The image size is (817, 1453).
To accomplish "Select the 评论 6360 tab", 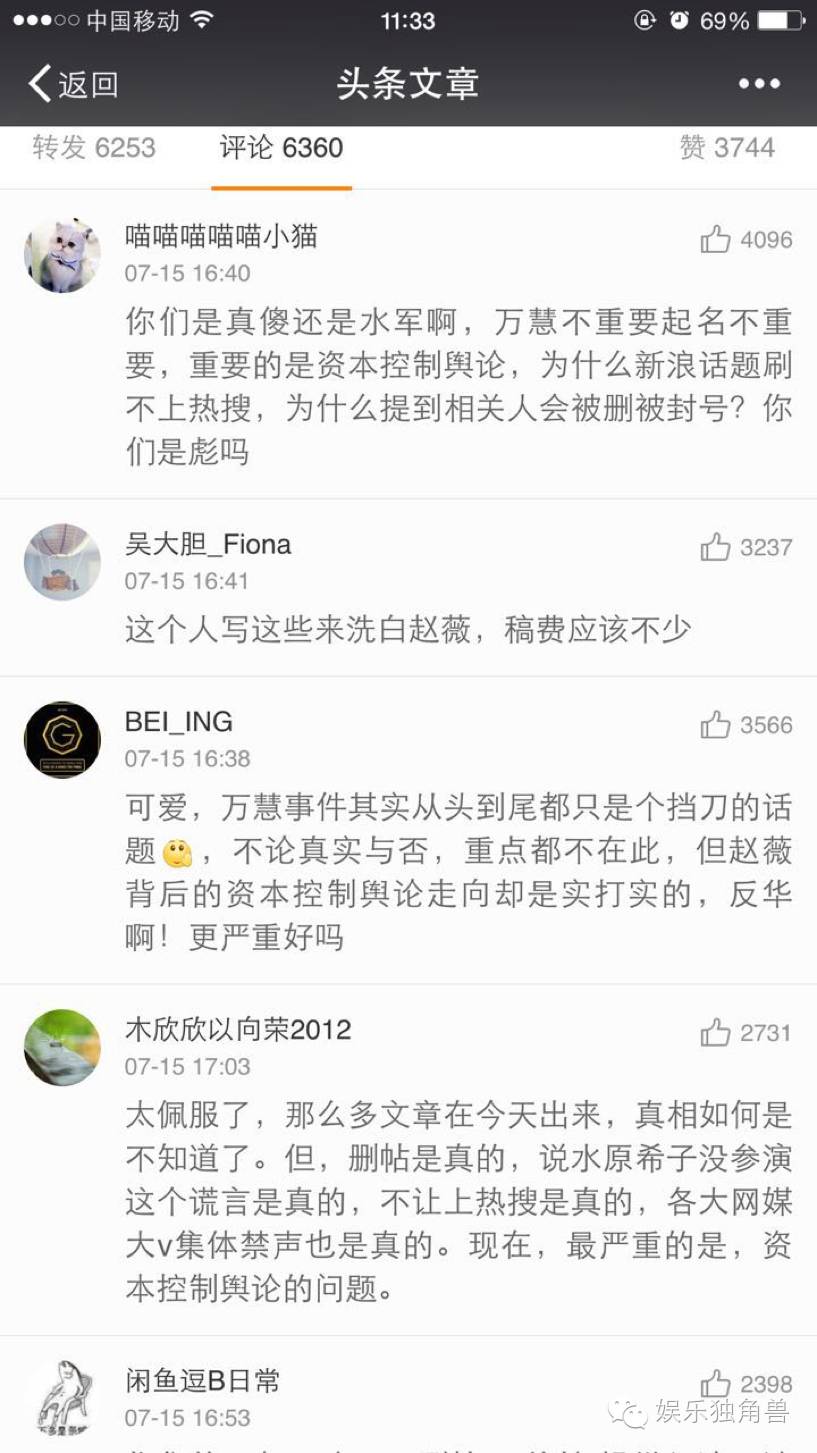I will point(281,148).
